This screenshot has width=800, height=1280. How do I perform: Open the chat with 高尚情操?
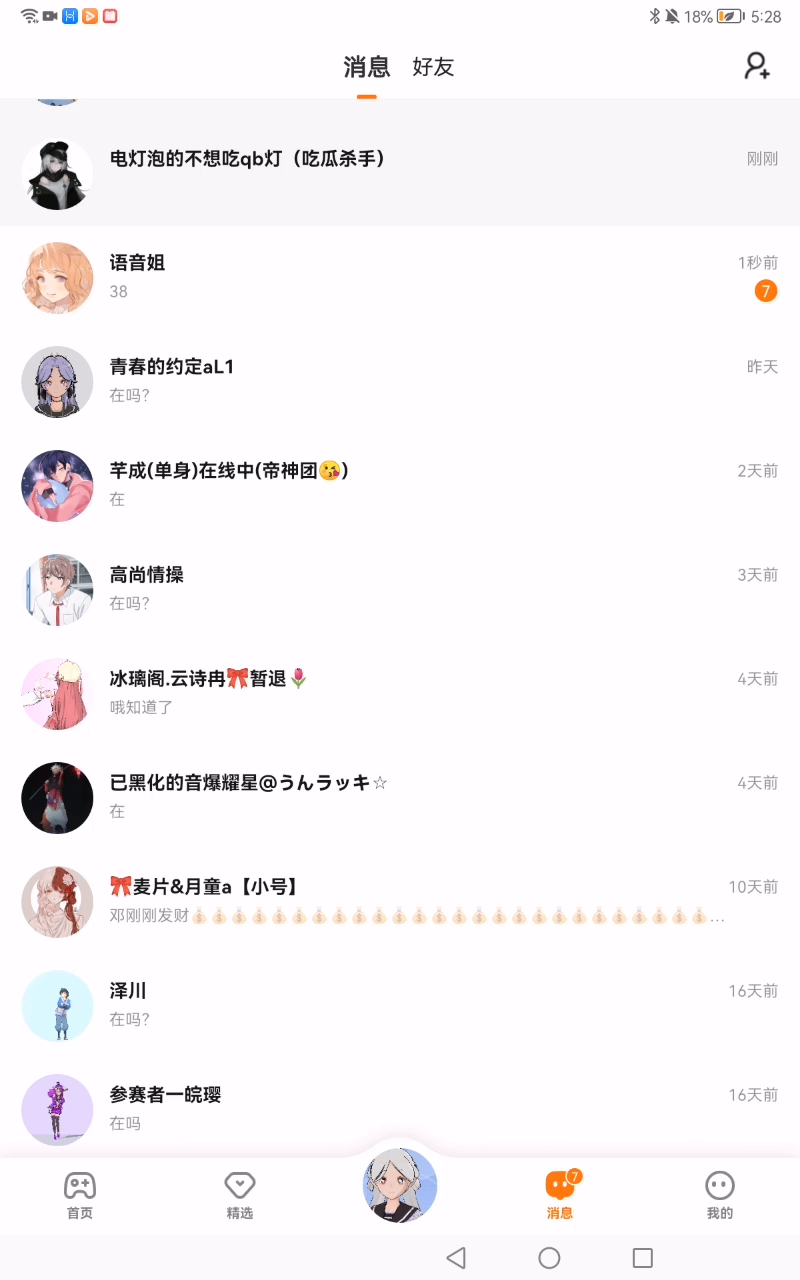coord(400,589)
